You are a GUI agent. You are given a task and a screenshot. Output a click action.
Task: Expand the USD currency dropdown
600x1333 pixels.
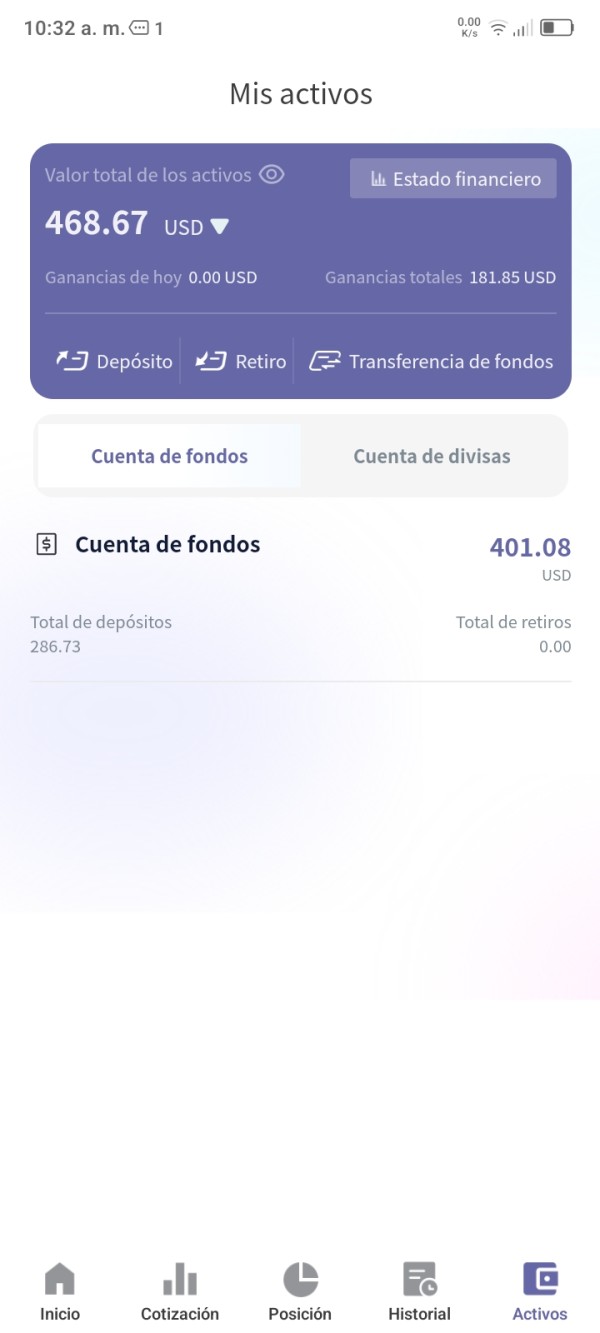197,227
